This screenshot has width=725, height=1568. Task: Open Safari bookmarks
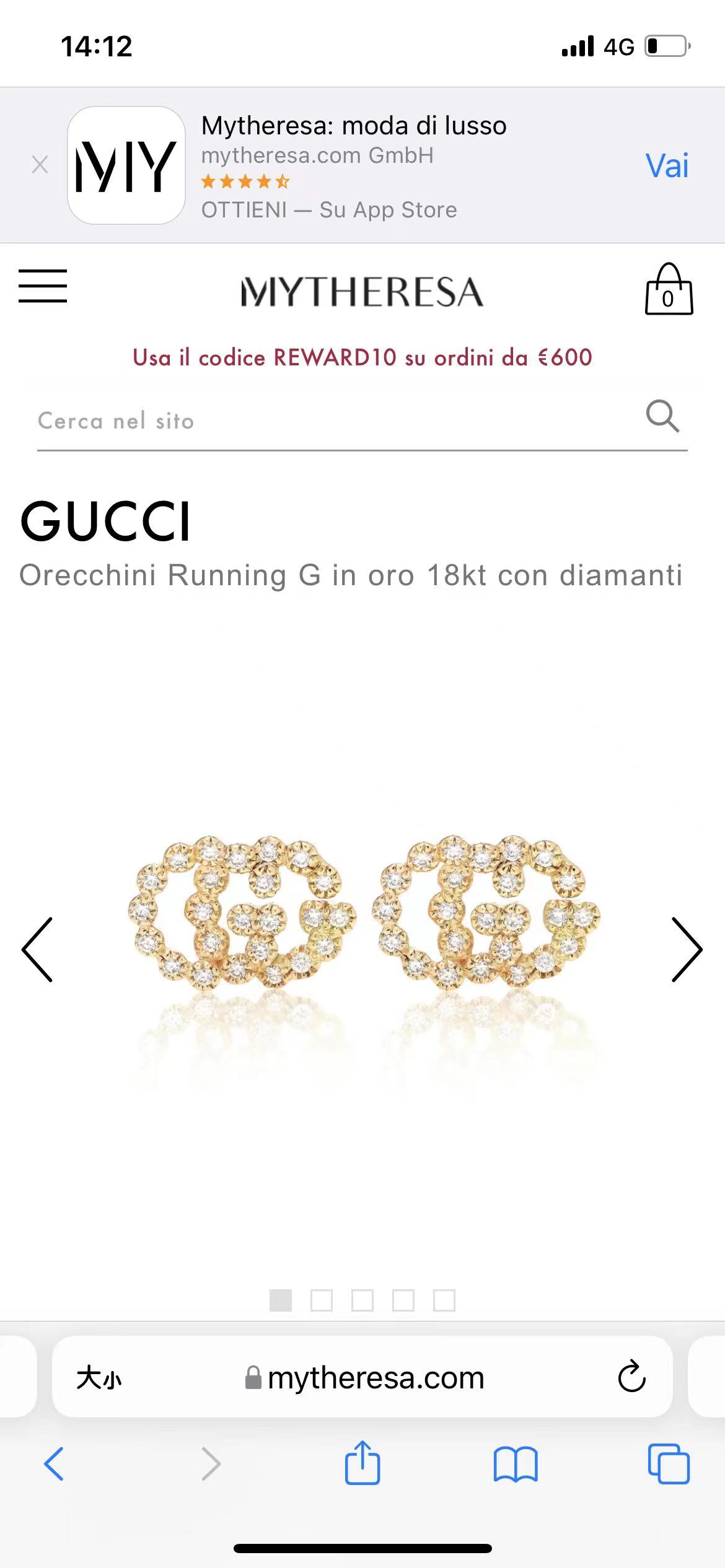coord(516,1464)
